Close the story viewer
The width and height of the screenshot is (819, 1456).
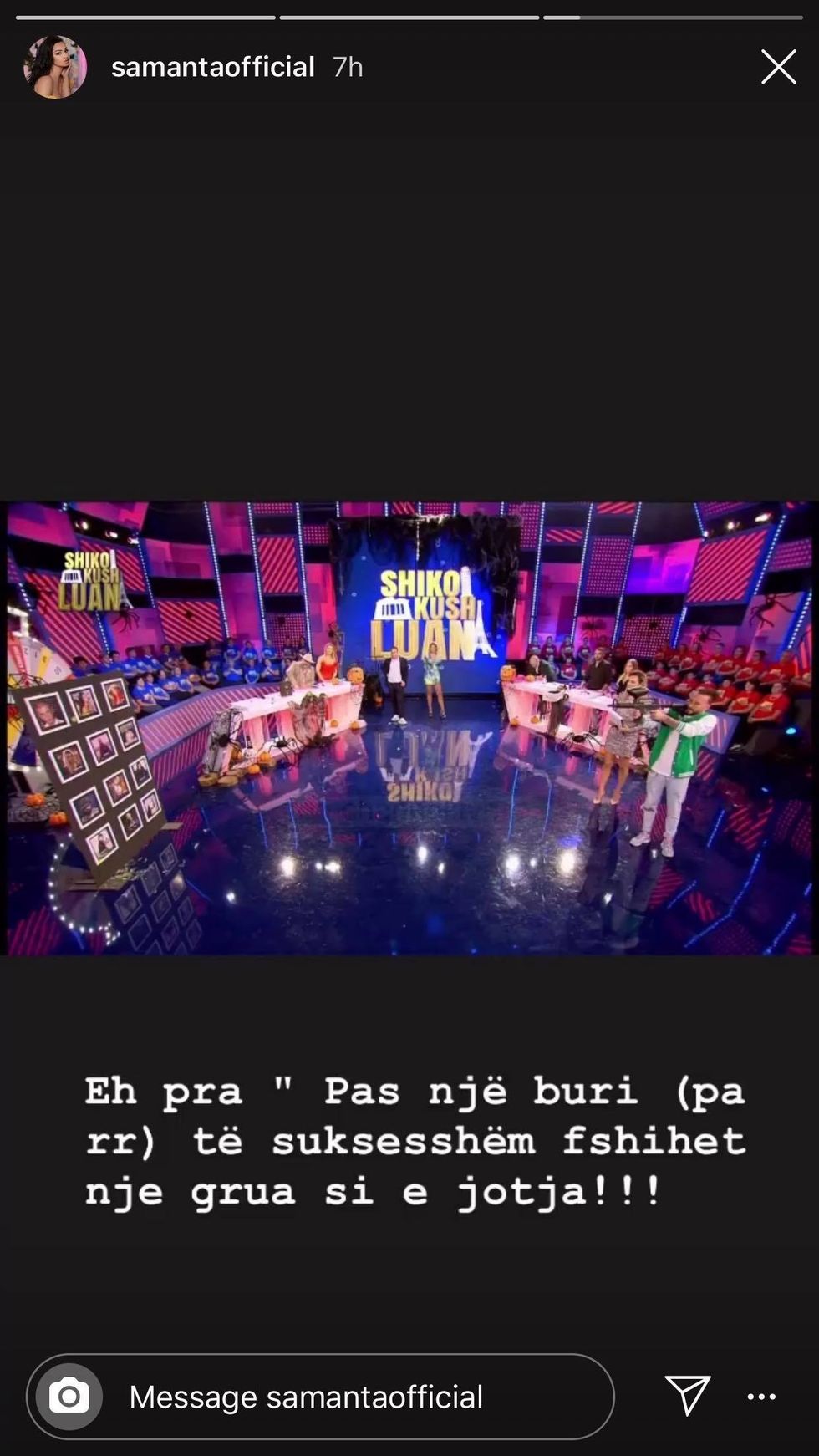click(x=778, y=67)
